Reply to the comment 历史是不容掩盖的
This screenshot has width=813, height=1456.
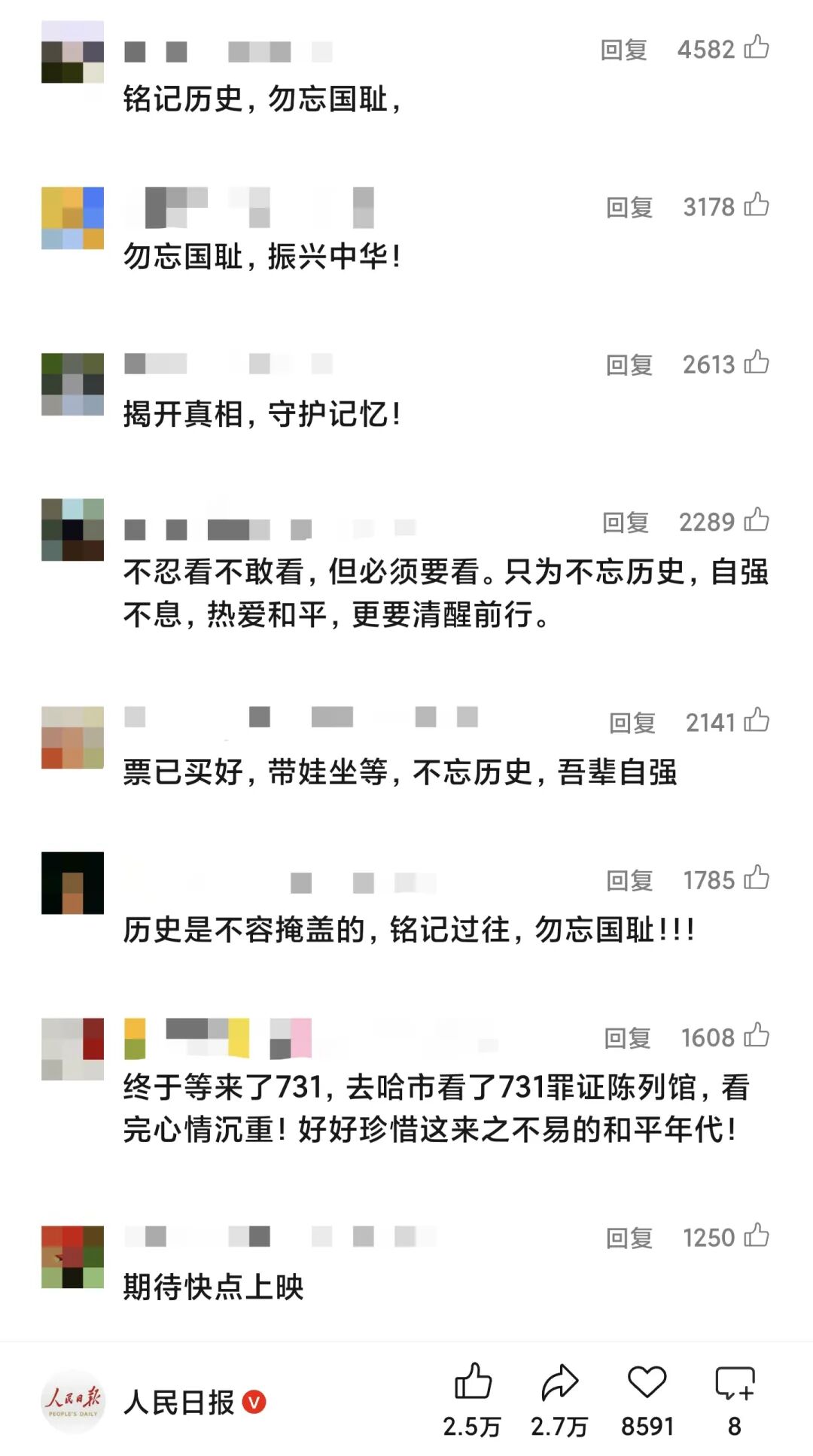pyautogui.click(x=629, y=880)
